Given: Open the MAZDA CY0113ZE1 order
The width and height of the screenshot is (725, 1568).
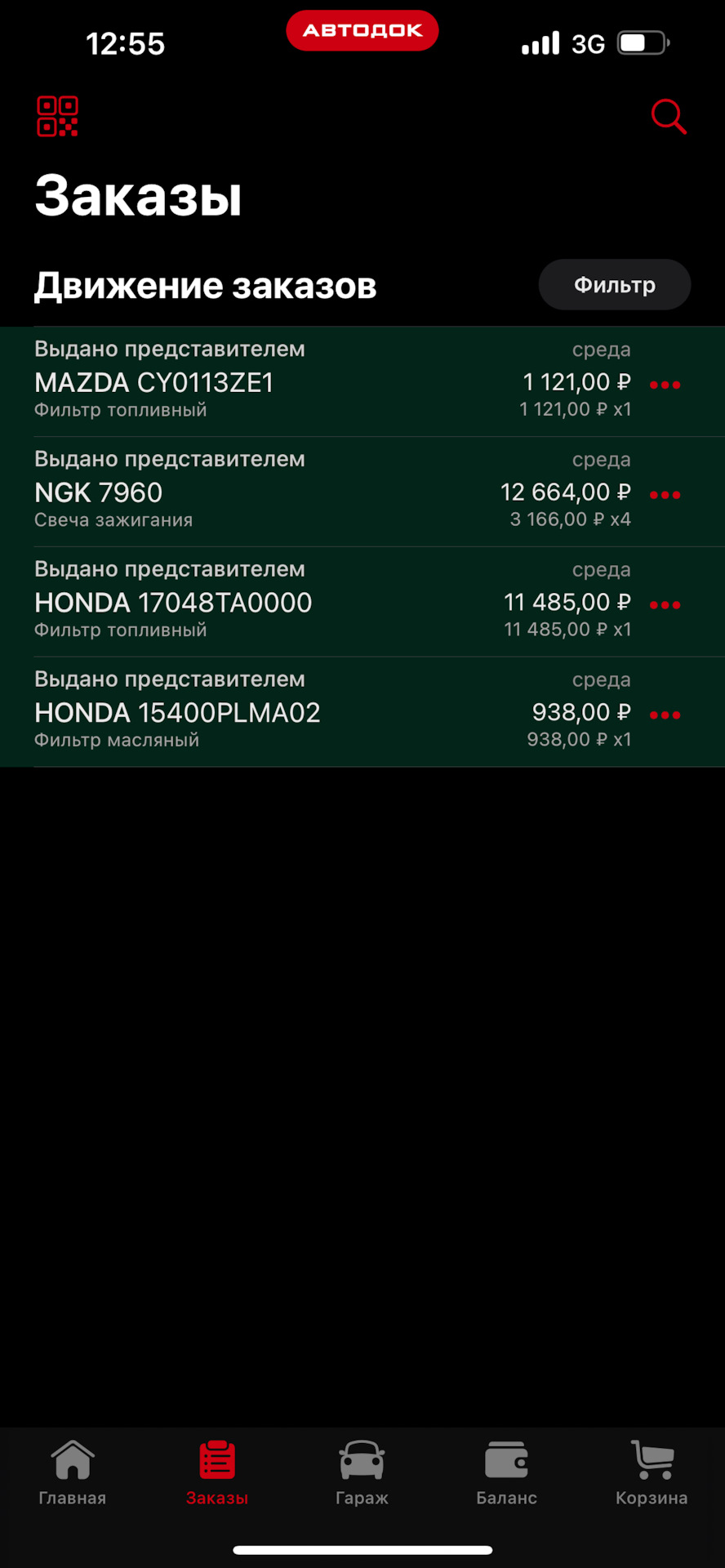Looking at the screenshot, I should coord(245,382).
